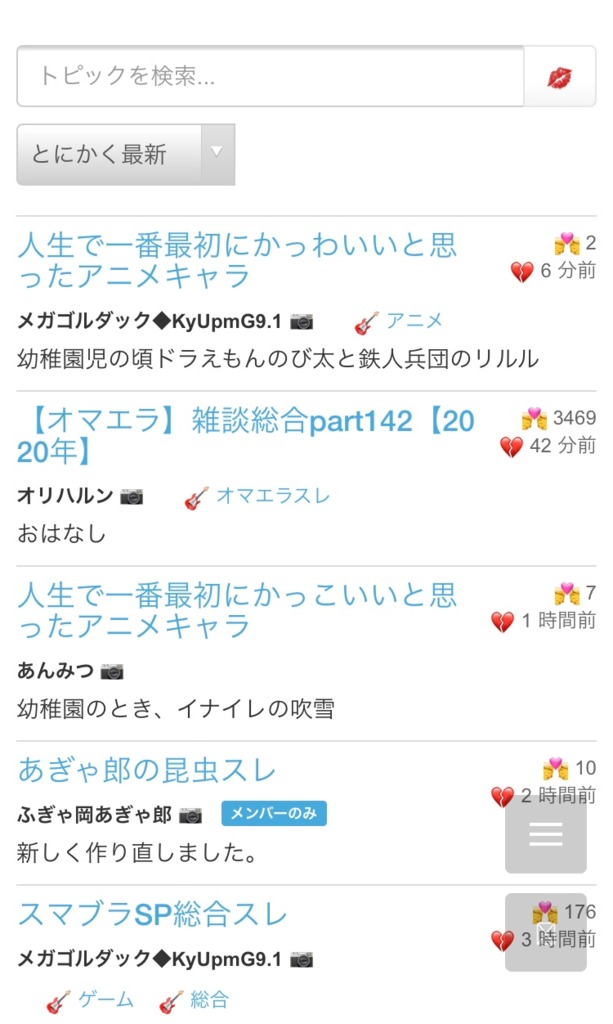Expand the とにかく最新 sort dropdown
613x1024 pixels.
point(125,155)
